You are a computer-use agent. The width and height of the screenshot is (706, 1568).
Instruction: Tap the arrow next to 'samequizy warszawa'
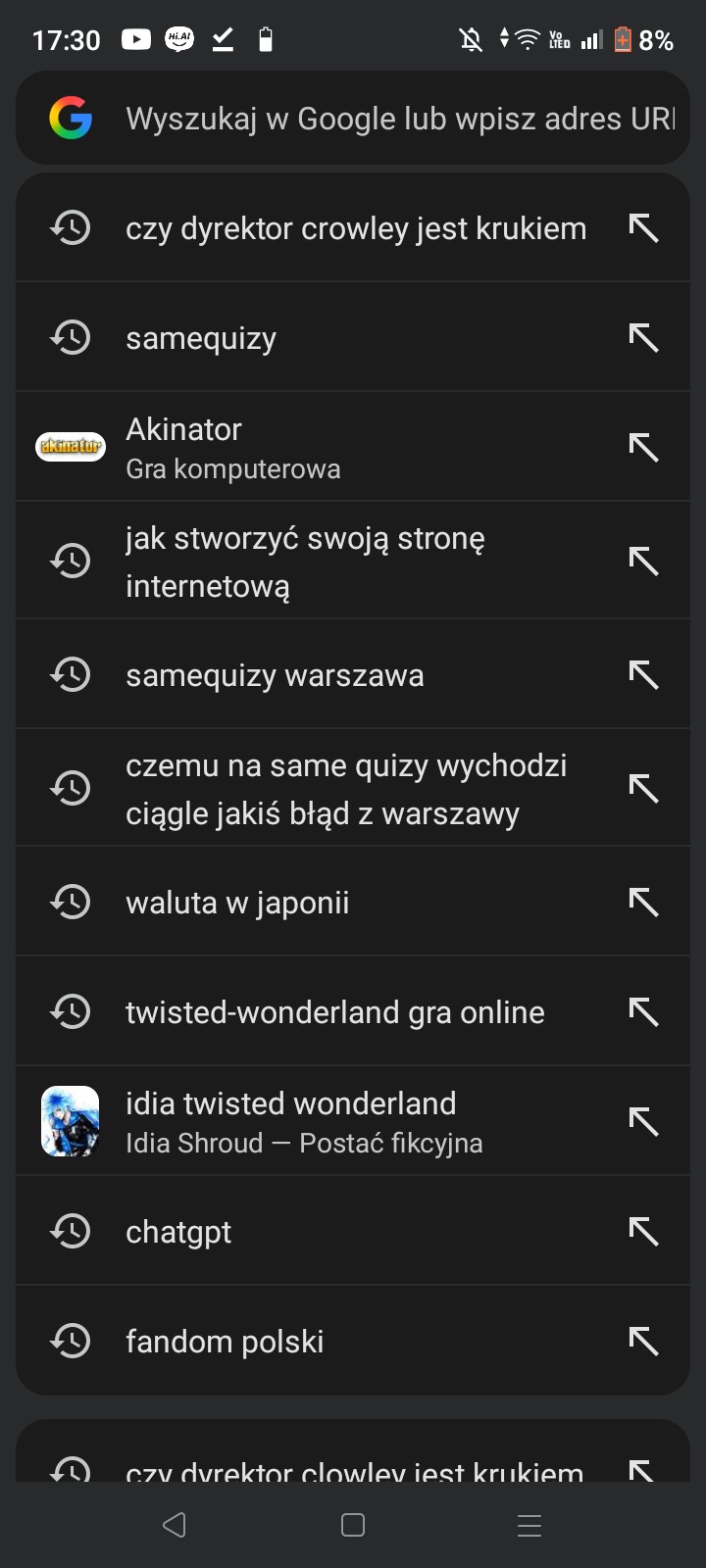tap(643, 675)
